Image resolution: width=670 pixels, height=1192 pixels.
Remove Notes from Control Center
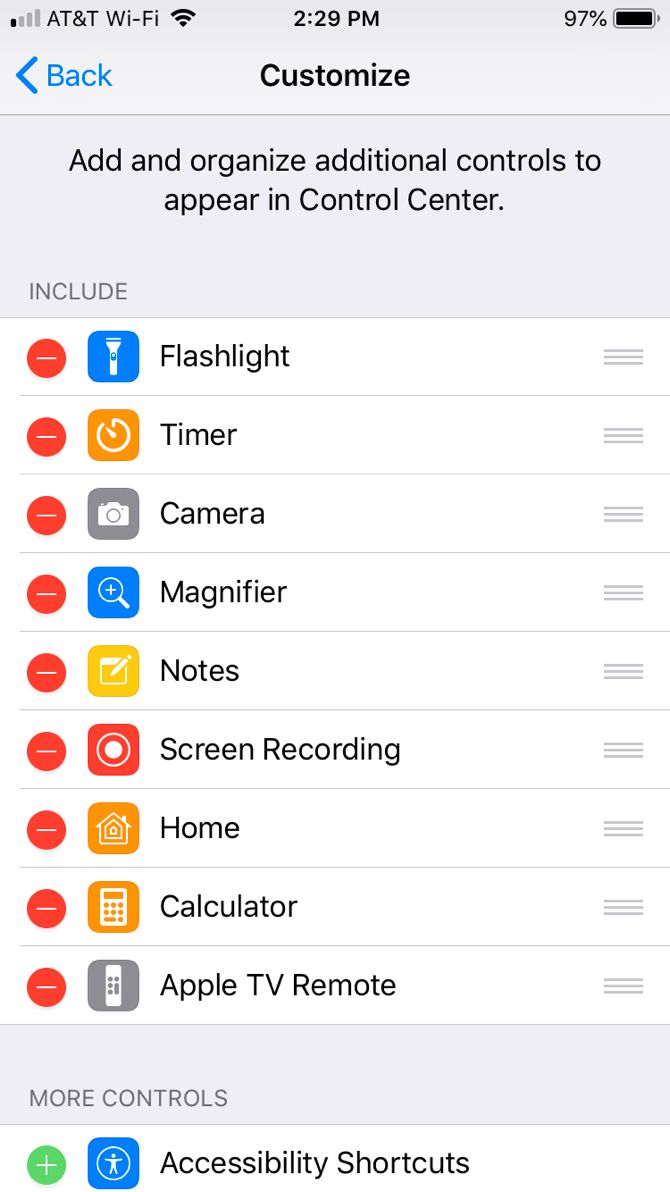46,672
